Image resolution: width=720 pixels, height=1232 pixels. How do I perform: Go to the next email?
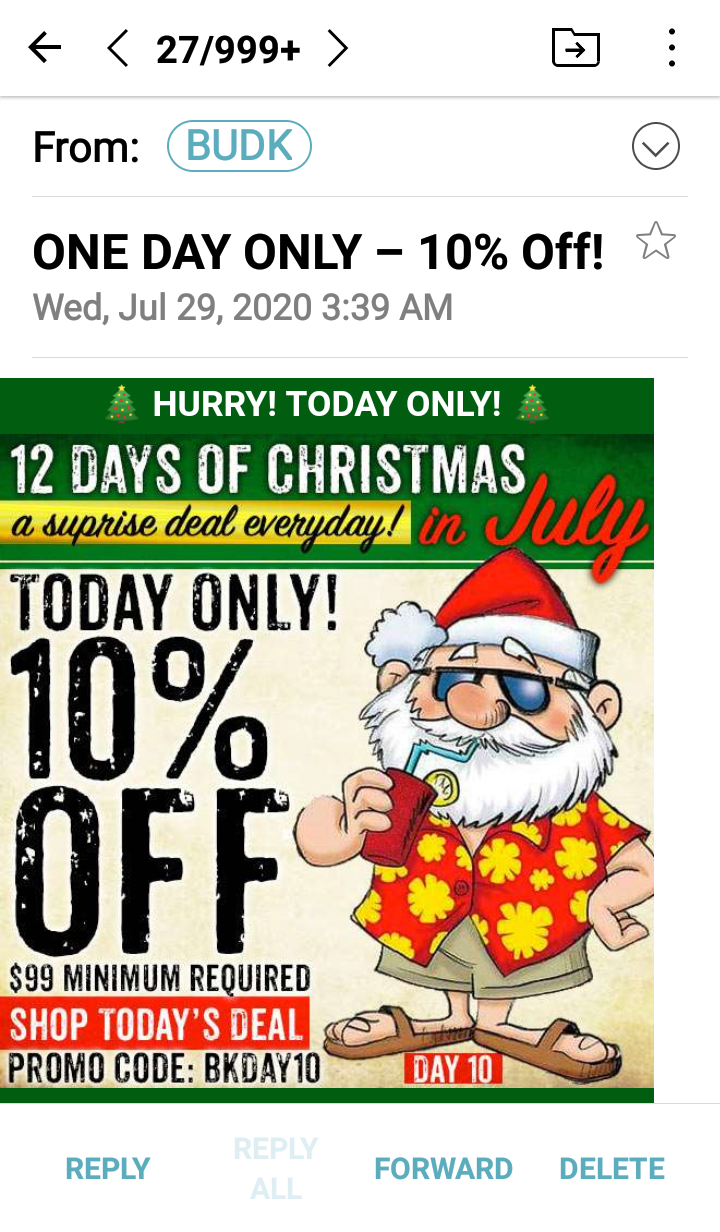pyautogui.click(x=338, y=48)
